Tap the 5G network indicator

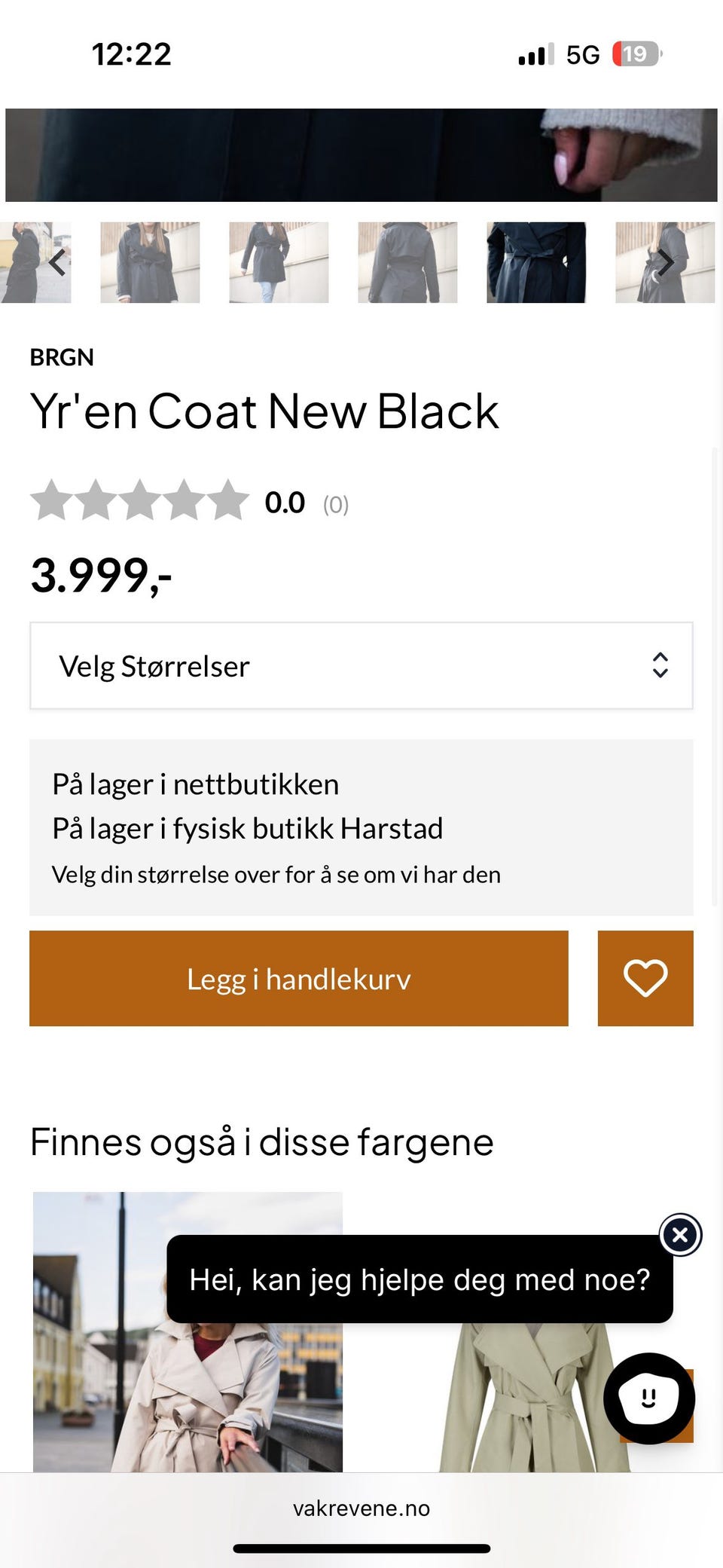581,54
